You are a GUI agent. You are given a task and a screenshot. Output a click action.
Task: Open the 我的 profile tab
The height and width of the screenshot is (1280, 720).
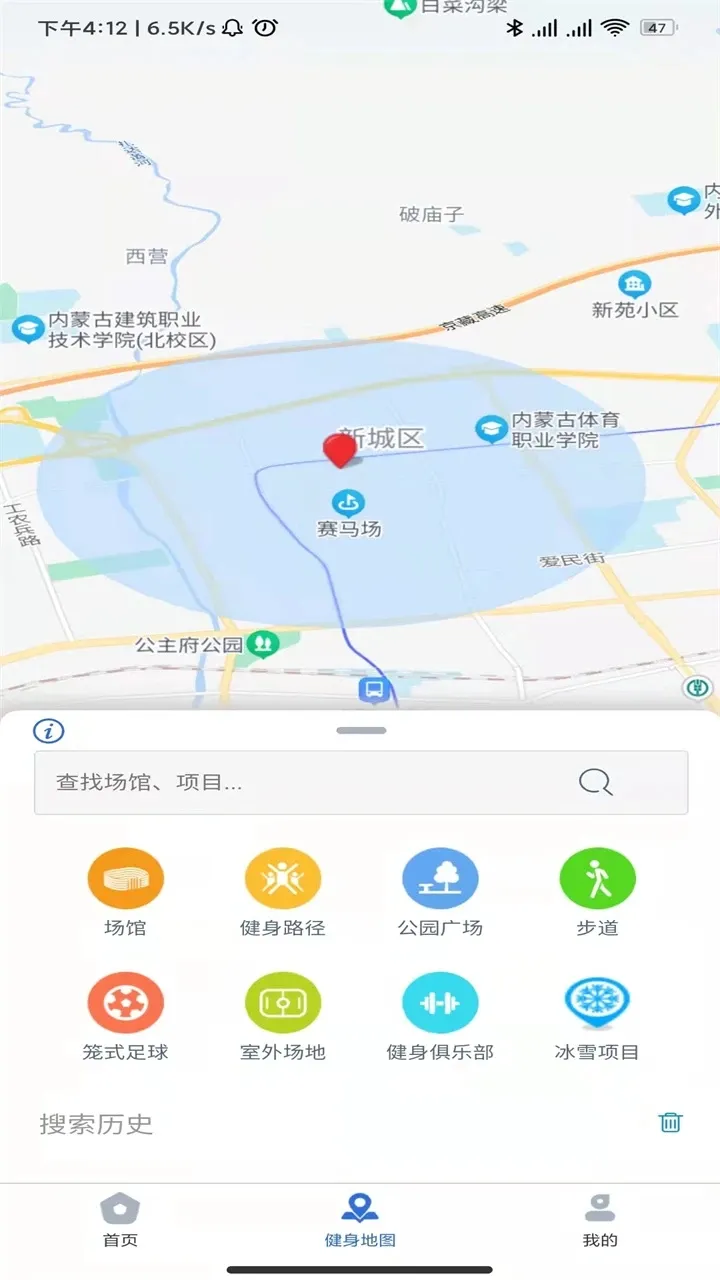pyautogui.click(x=598, y=1222)
